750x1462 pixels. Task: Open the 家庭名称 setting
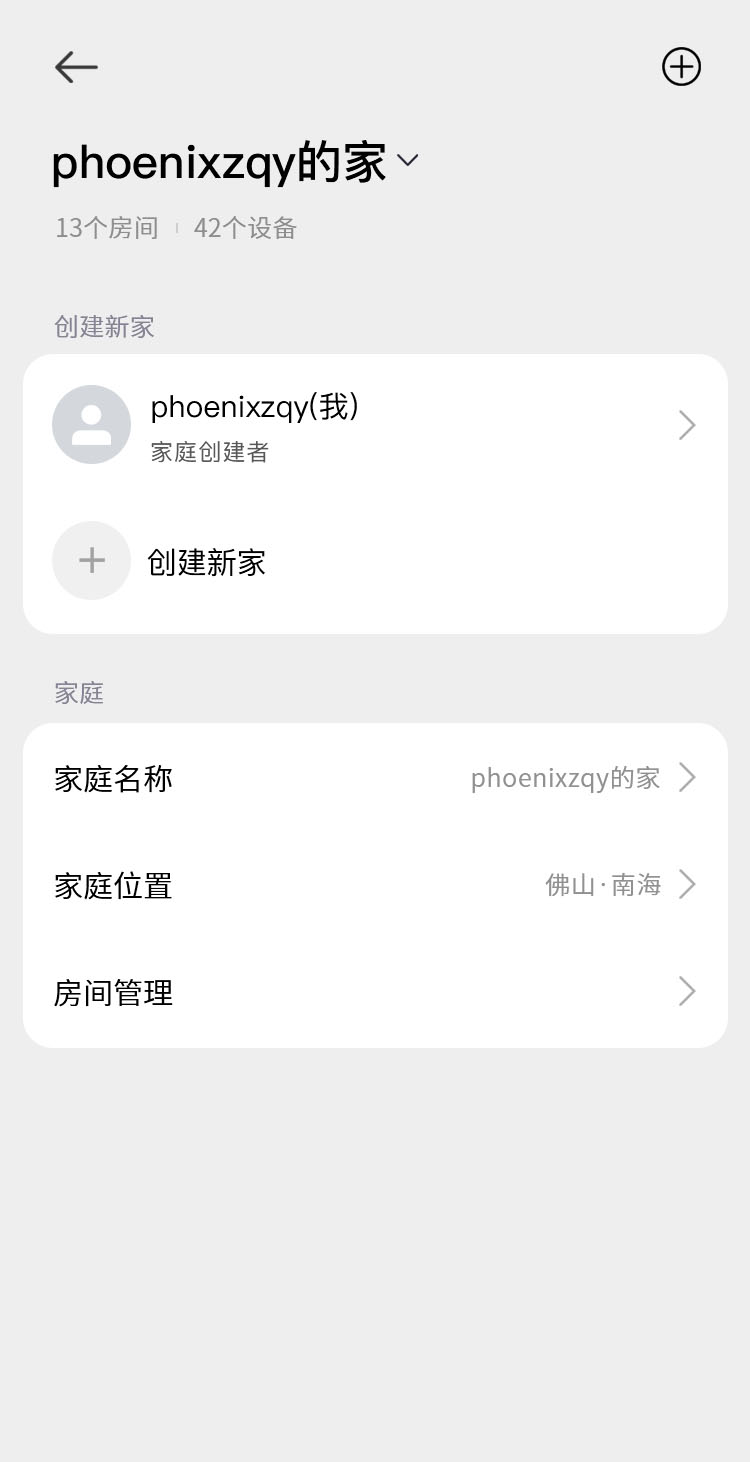pyautogui.click(x=375, y=778)
